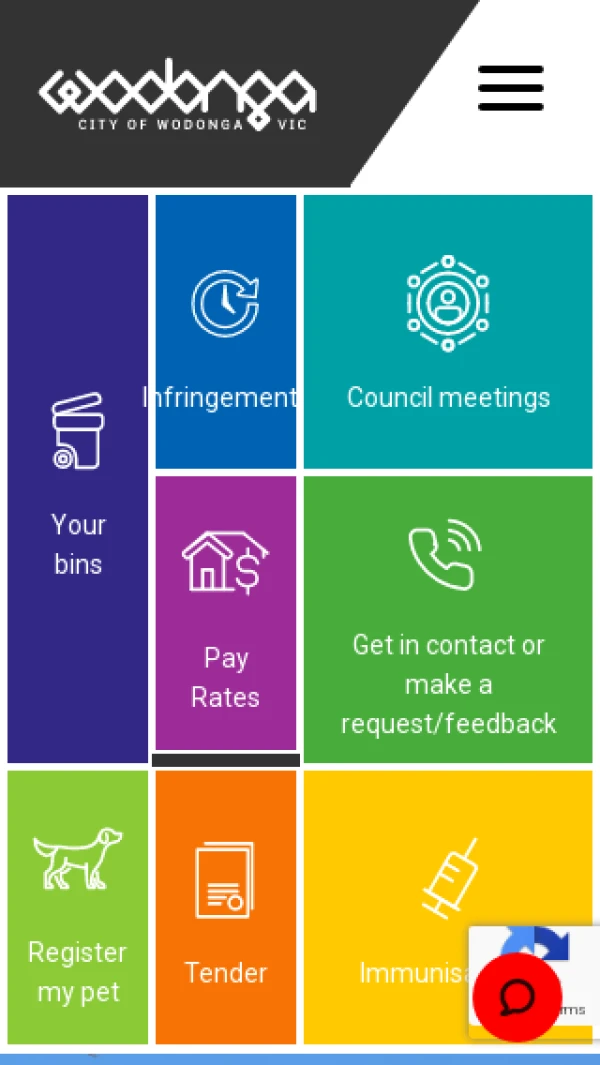This screenshot has height=1065, width=600.
Task: Open the Tender tile
Action: pos(226,906)
